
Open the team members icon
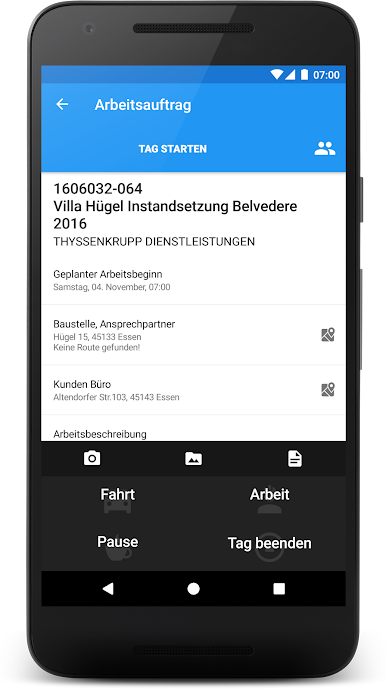(x=325, y=149)
